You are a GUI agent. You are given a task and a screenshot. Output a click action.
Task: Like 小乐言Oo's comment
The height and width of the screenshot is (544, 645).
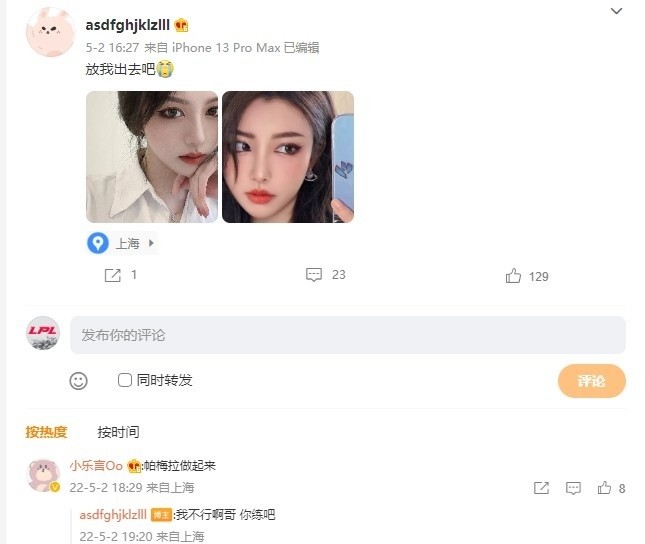604,488
